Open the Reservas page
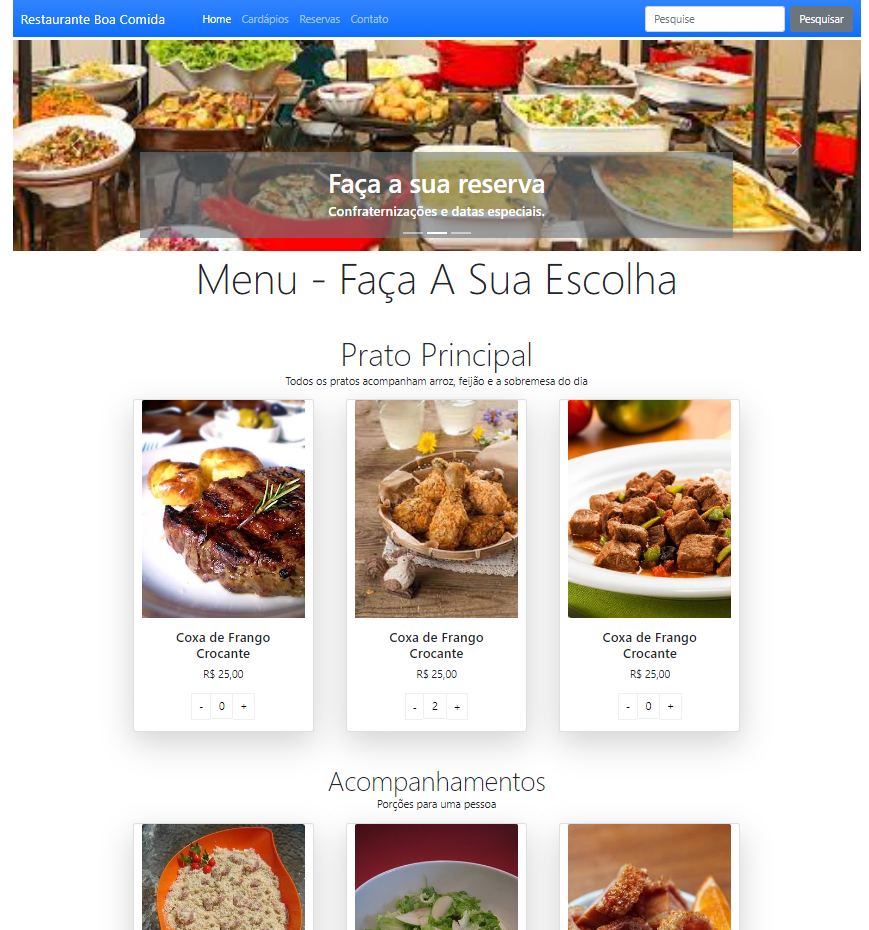The image size is (869, 930). [319, 19]
